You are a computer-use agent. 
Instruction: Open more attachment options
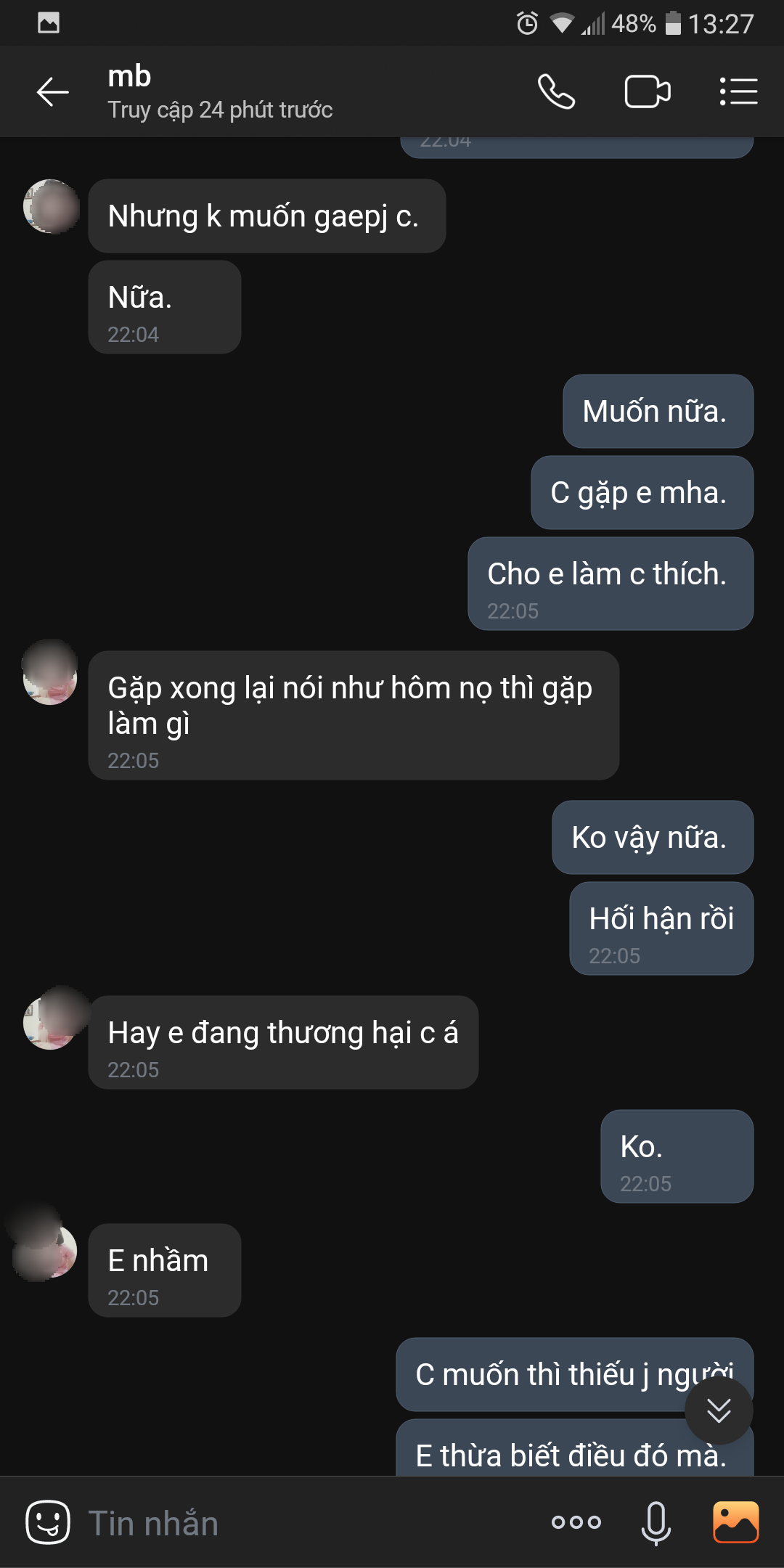coord(576,1522)
